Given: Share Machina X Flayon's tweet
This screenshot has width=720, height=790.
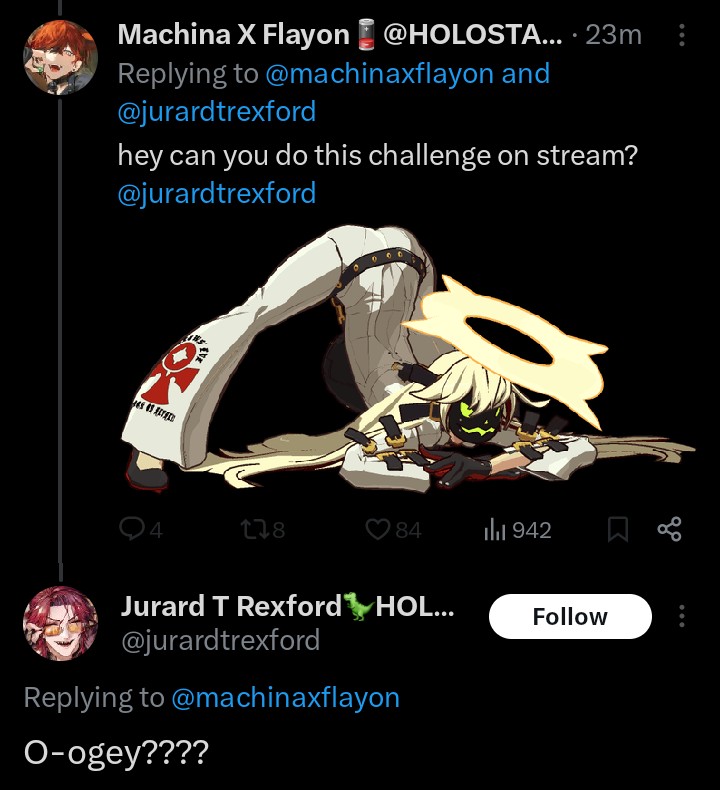Looking at the screenshot, I should pyautogui.click(x=669, y=529).
